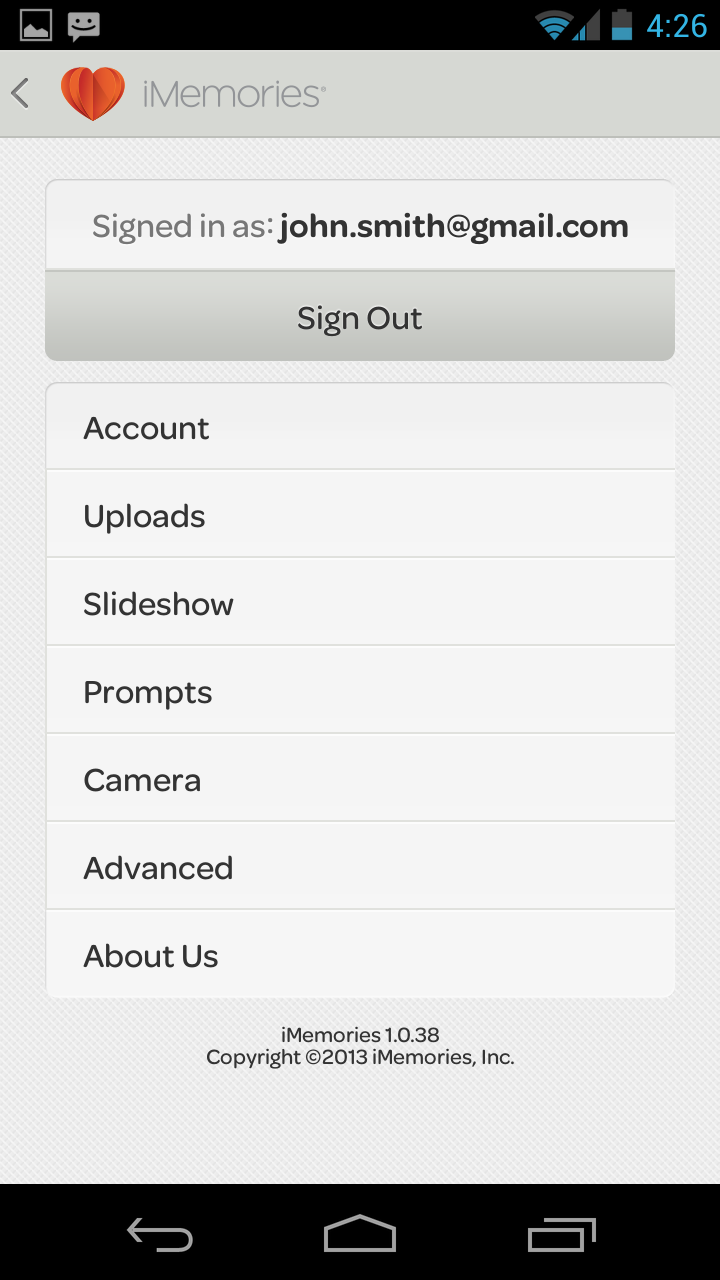Open the About Us section

360,955
